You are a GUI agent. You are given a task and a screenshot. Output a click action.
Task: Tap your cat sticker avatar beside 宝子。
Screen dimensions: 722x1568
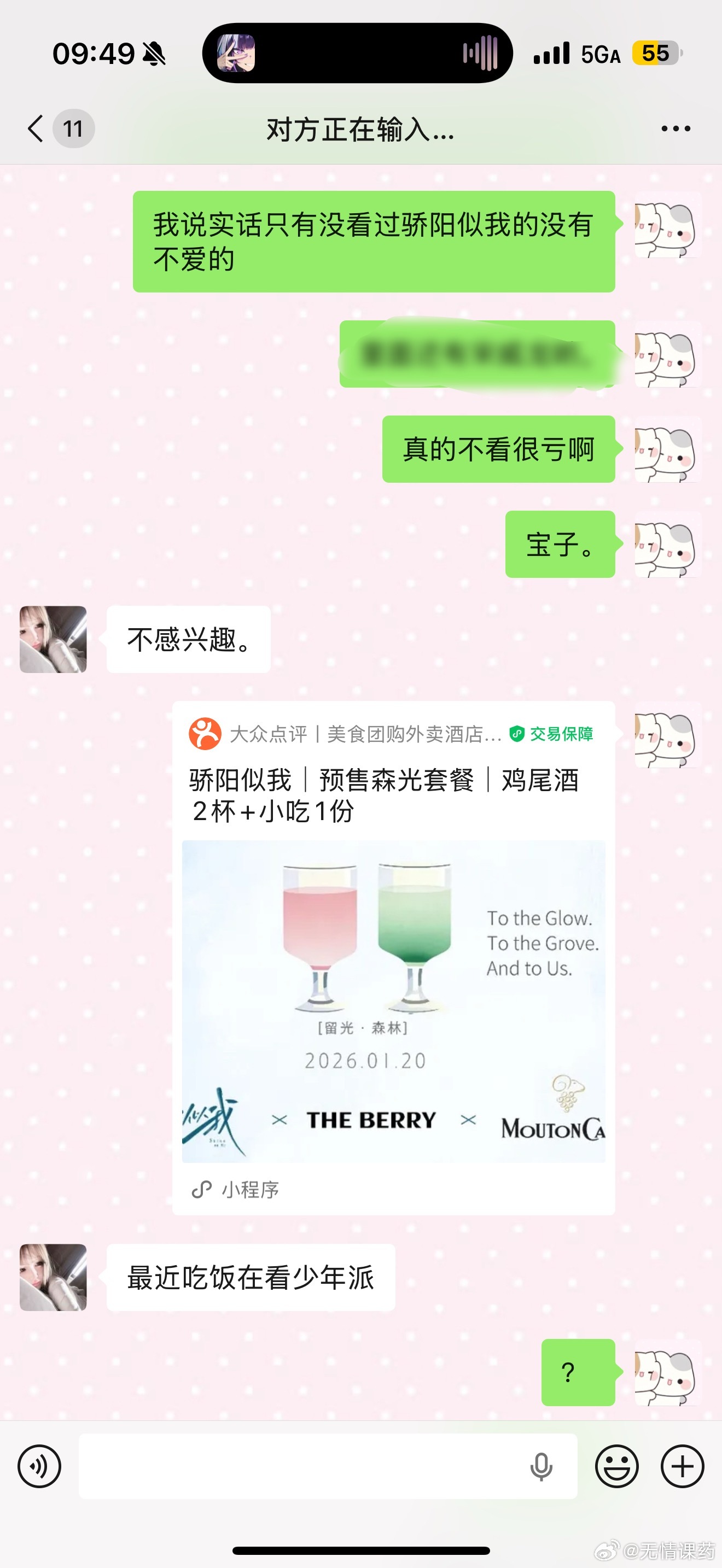[667, 546]
